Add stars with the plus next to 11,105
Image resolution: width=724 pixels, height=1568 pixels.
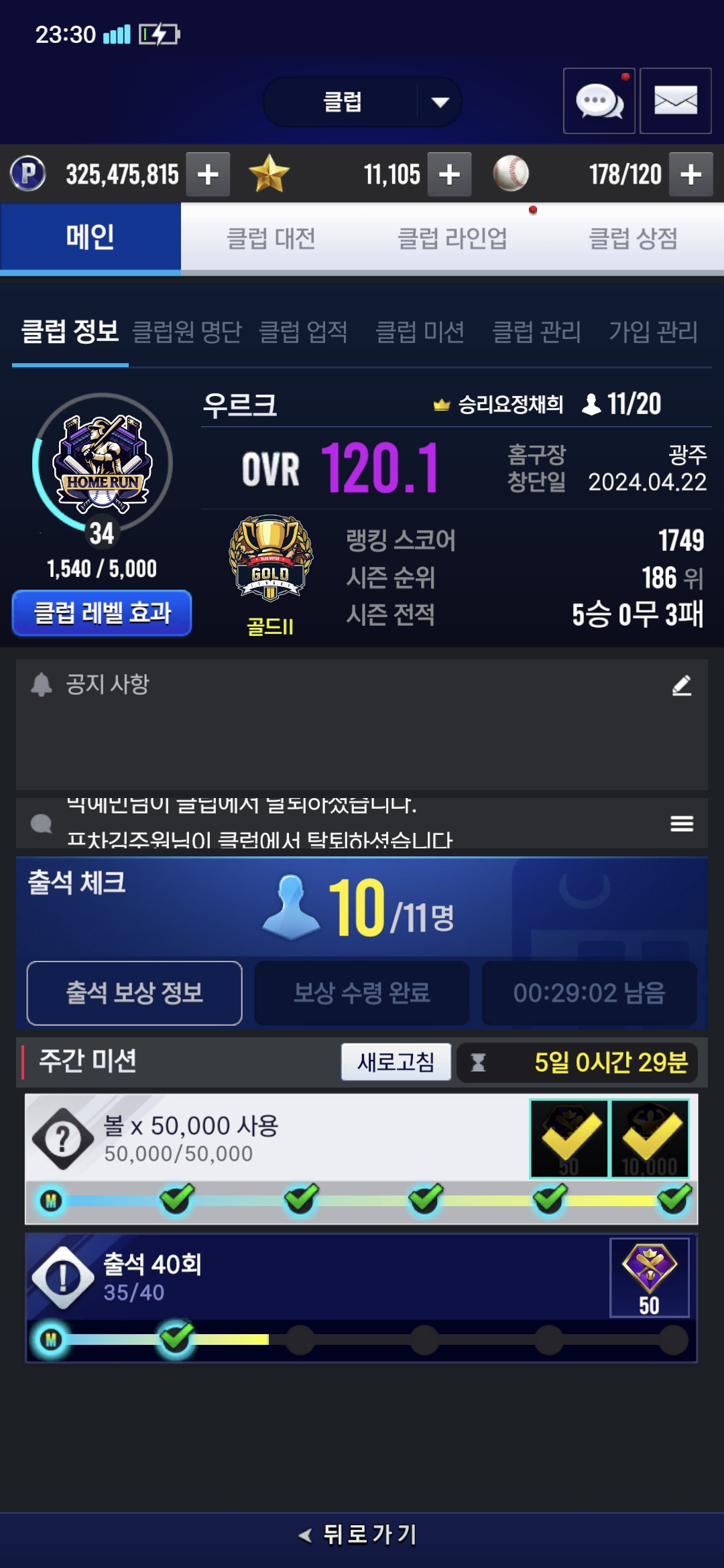point(449,174)
